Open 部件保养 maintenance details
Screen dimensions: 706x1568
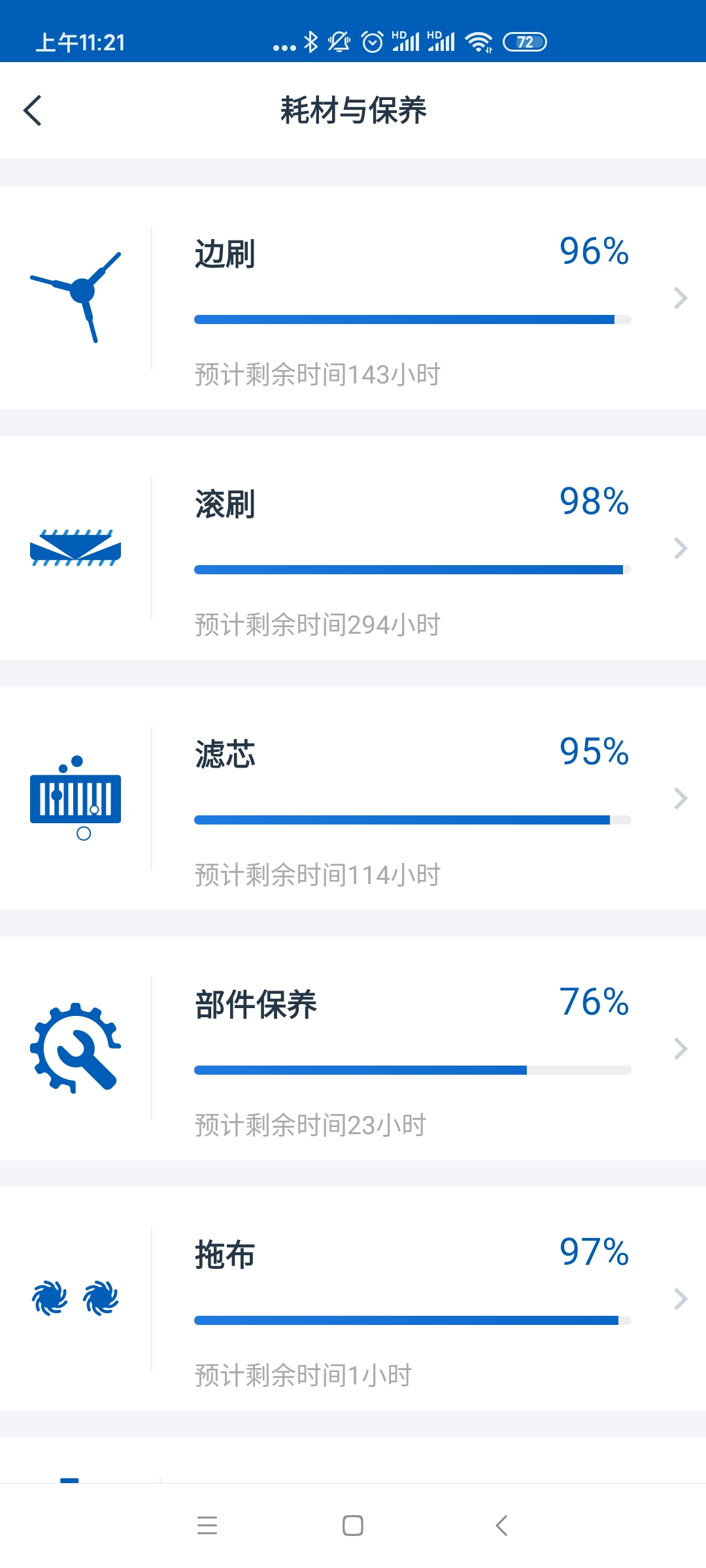tap(353, 1049)
